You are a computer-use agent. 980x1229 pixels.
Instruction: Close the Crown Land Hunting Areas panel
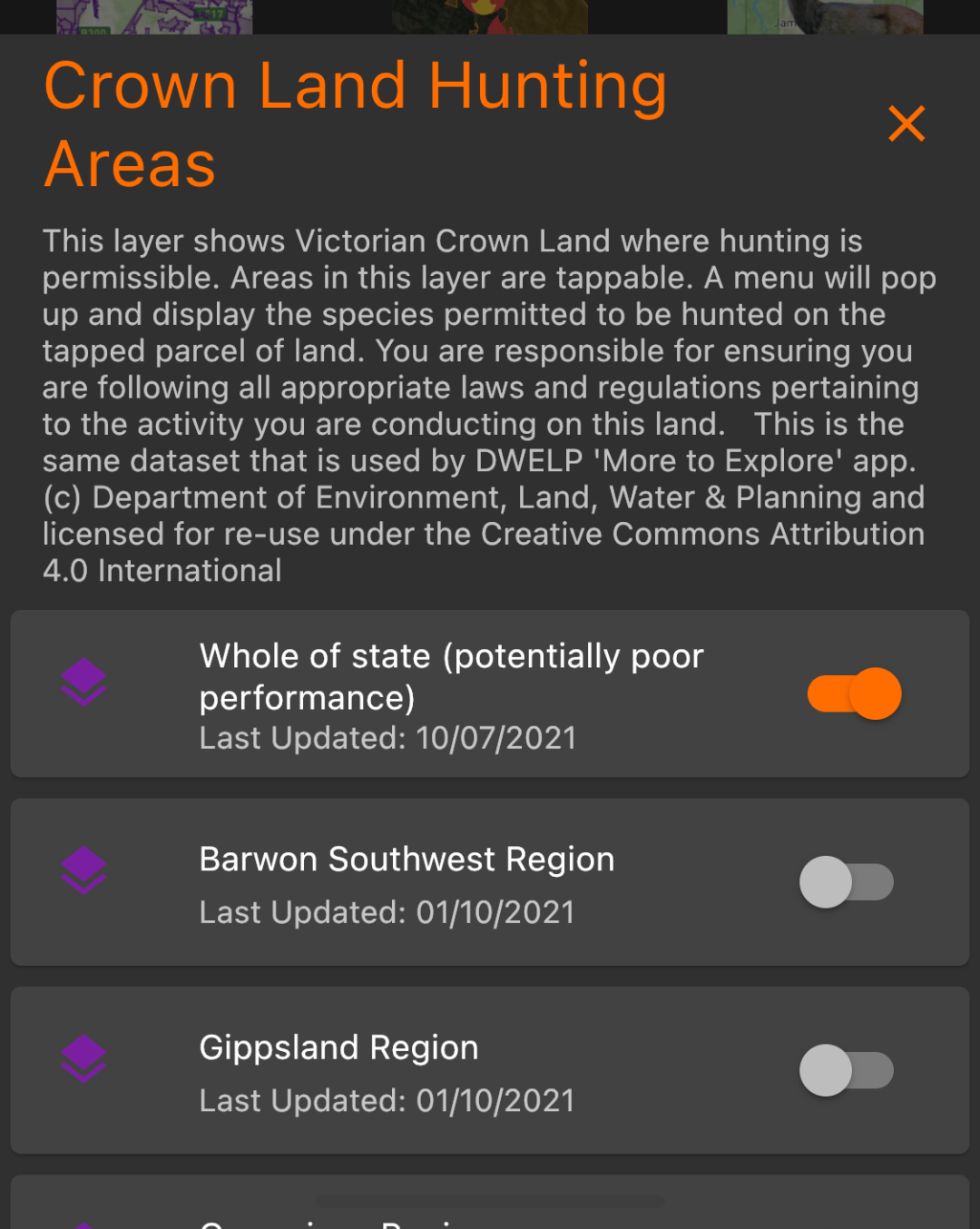[x=906, y=123]
